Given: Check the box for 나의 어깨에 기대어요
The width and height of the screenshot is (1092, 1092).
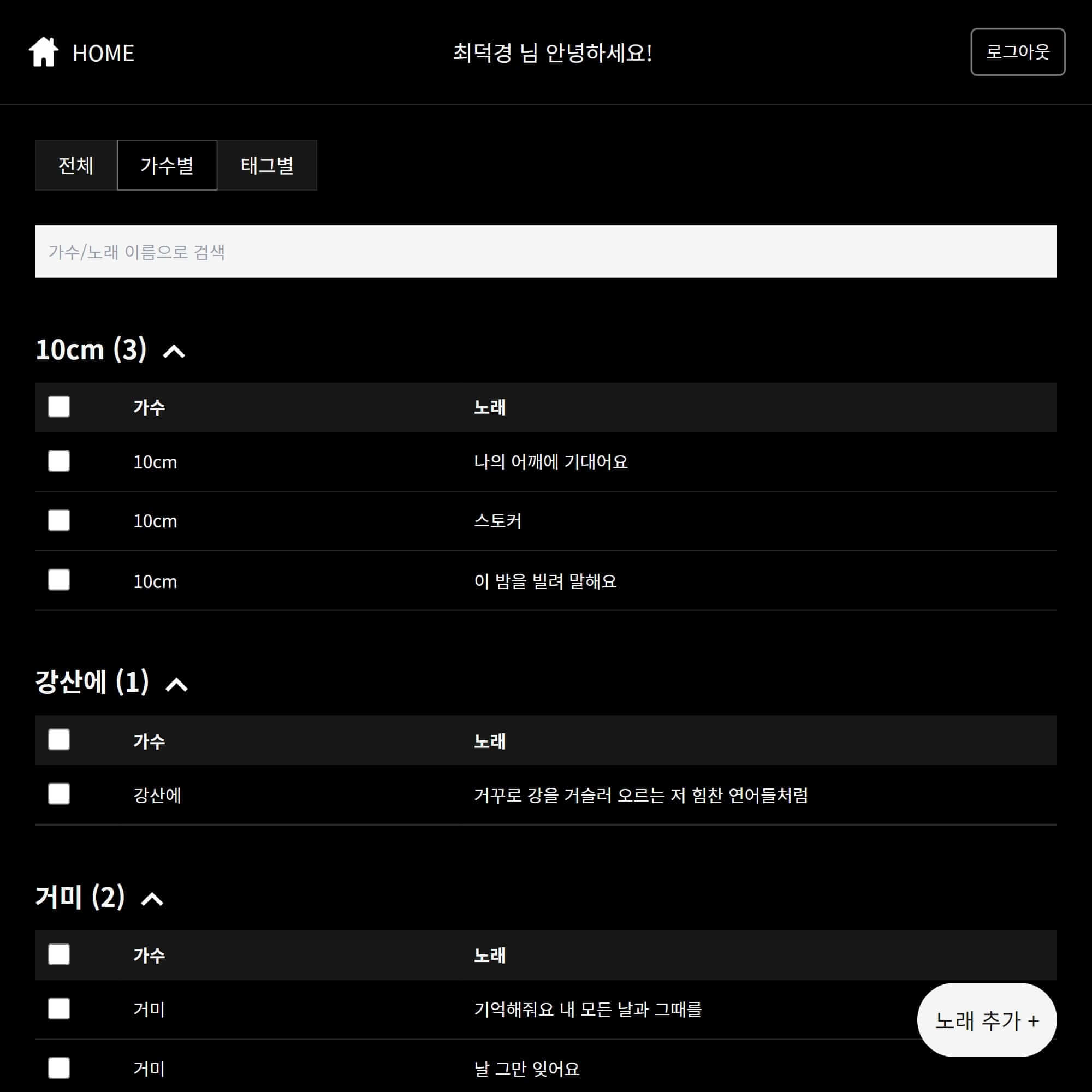Looking at the screenshot, I should click(59, 461).
